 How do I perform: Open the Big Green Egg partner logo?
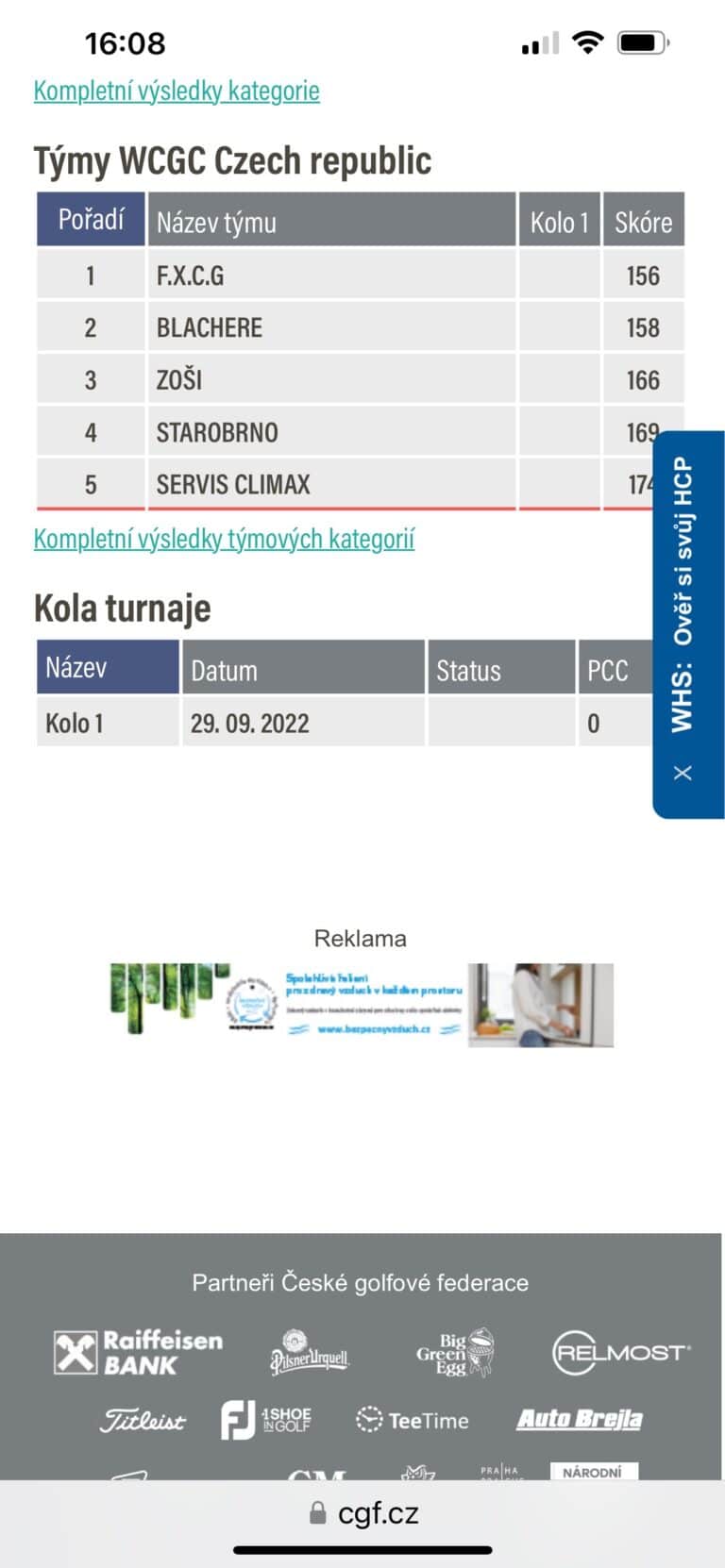(455, 1353)
